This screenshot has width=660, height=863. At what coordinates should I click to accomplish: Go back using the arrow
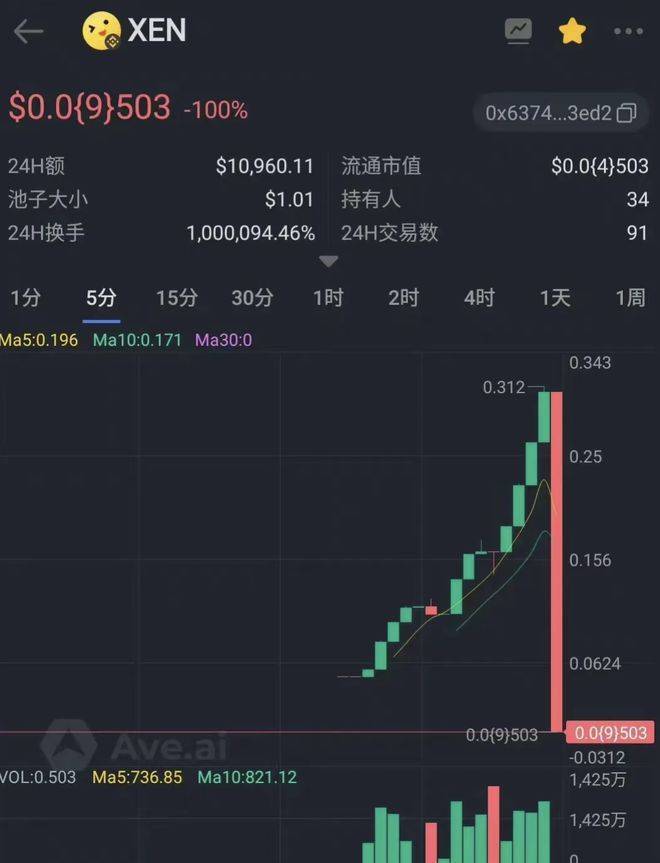[x=28, y=31]
